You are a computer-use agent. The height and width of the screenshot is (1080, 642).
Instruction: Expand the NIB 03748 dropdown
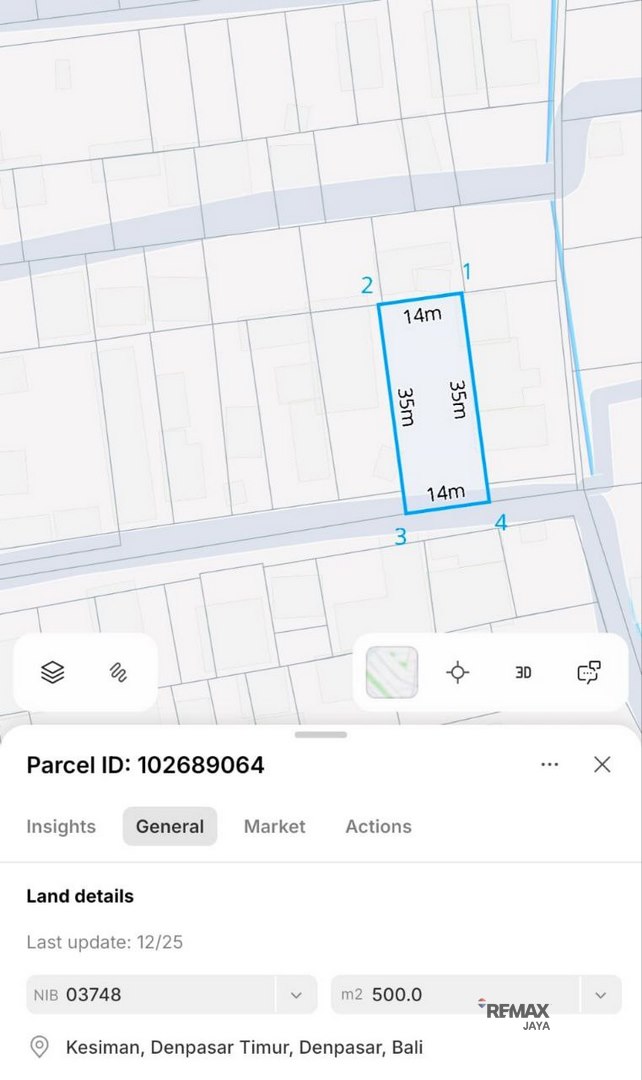click(x=296, y=995)
